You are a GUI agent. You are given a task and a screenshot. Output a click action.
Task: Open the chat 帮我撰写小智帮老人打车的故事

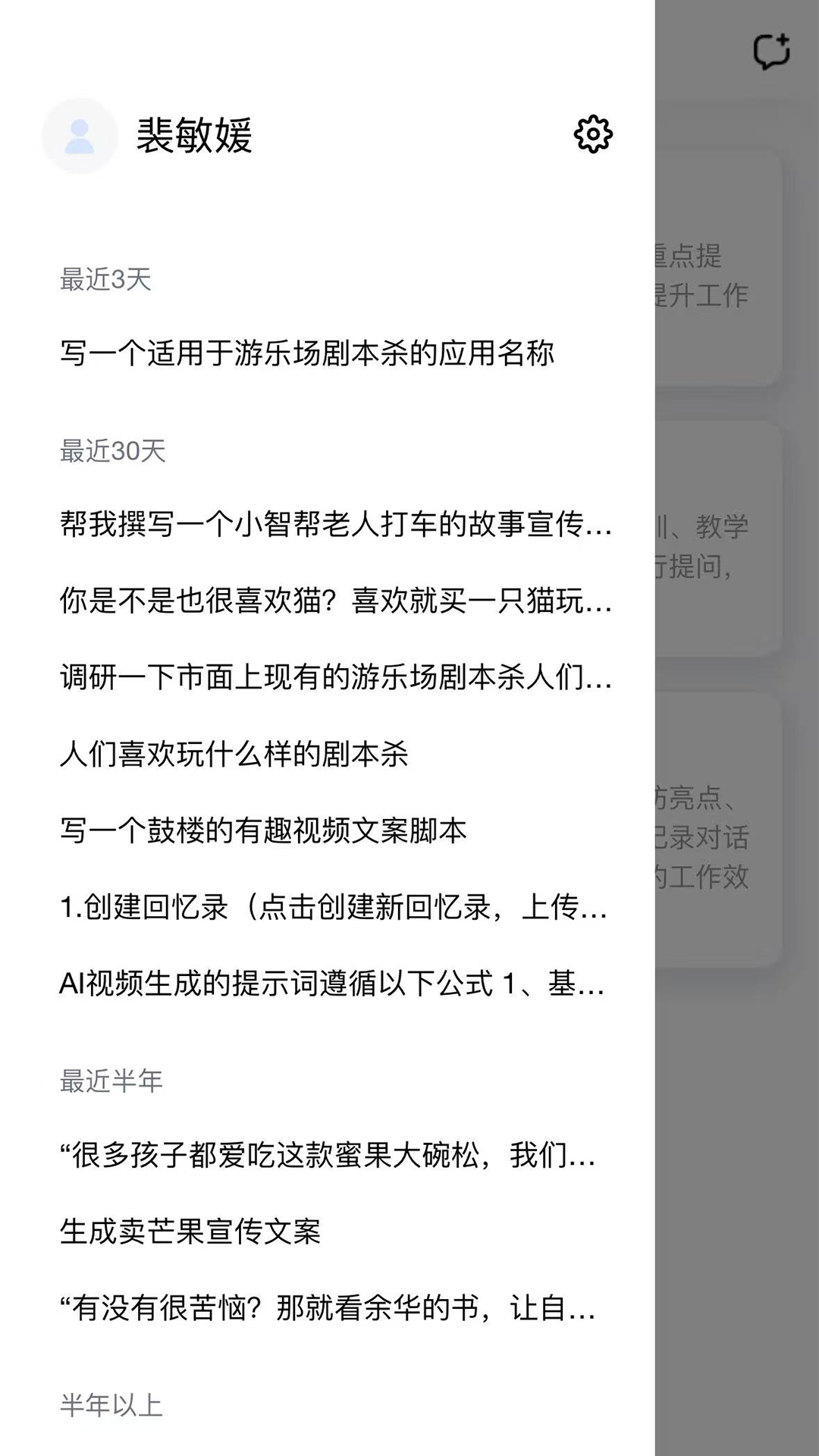334,526
